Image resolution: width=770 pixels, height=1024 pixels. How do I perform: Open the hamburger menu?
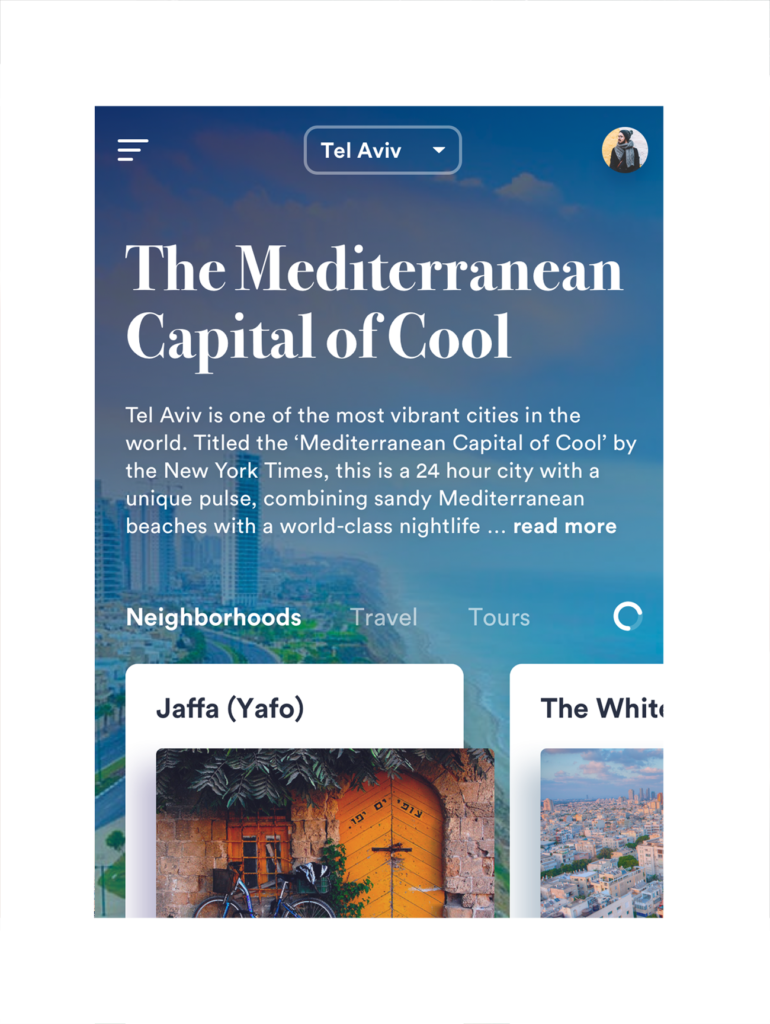click(132, 150)
